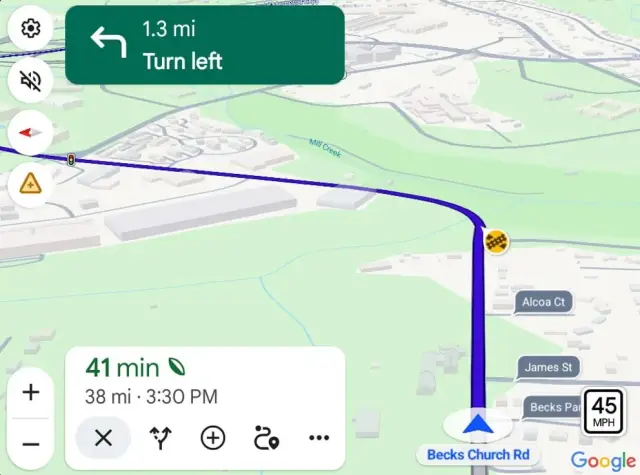
Task: Tap the compass to reorient map
Action: (x=31, y=132)
